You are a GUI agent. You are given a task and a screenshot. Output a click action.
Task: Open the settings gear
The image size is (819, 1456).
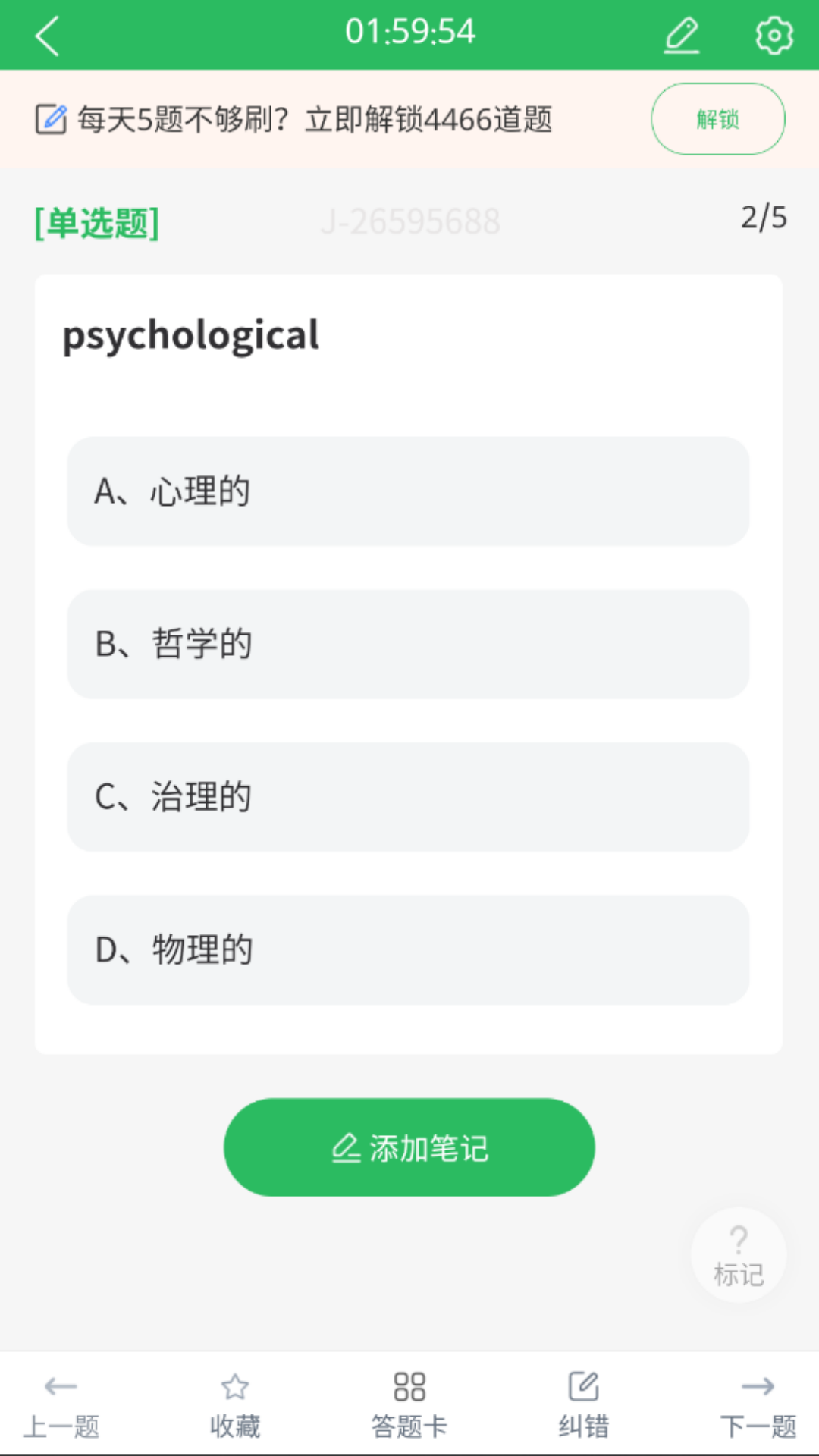(773, 36)
